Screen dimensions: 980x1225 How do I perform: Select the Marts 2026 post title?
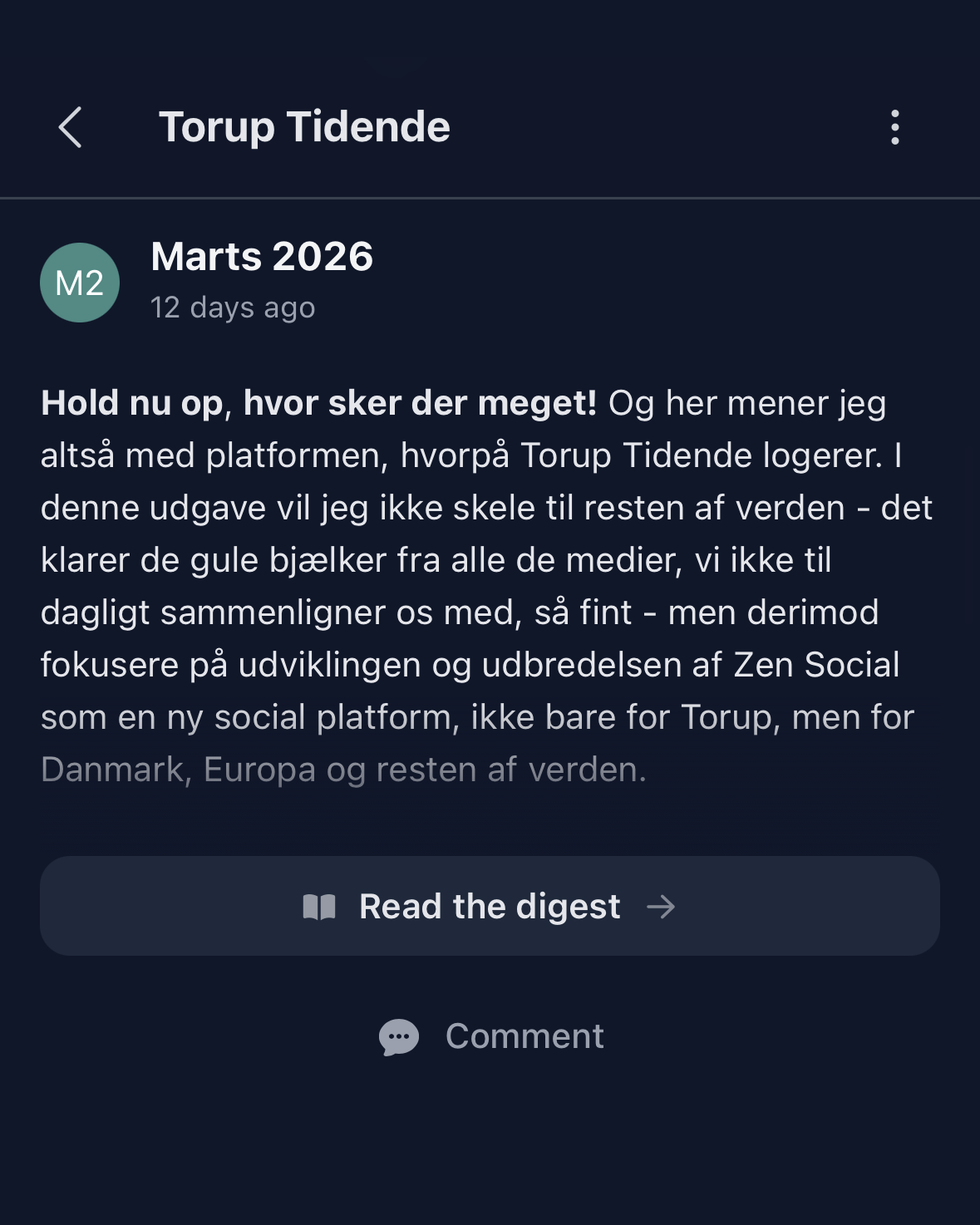point(262,256)
